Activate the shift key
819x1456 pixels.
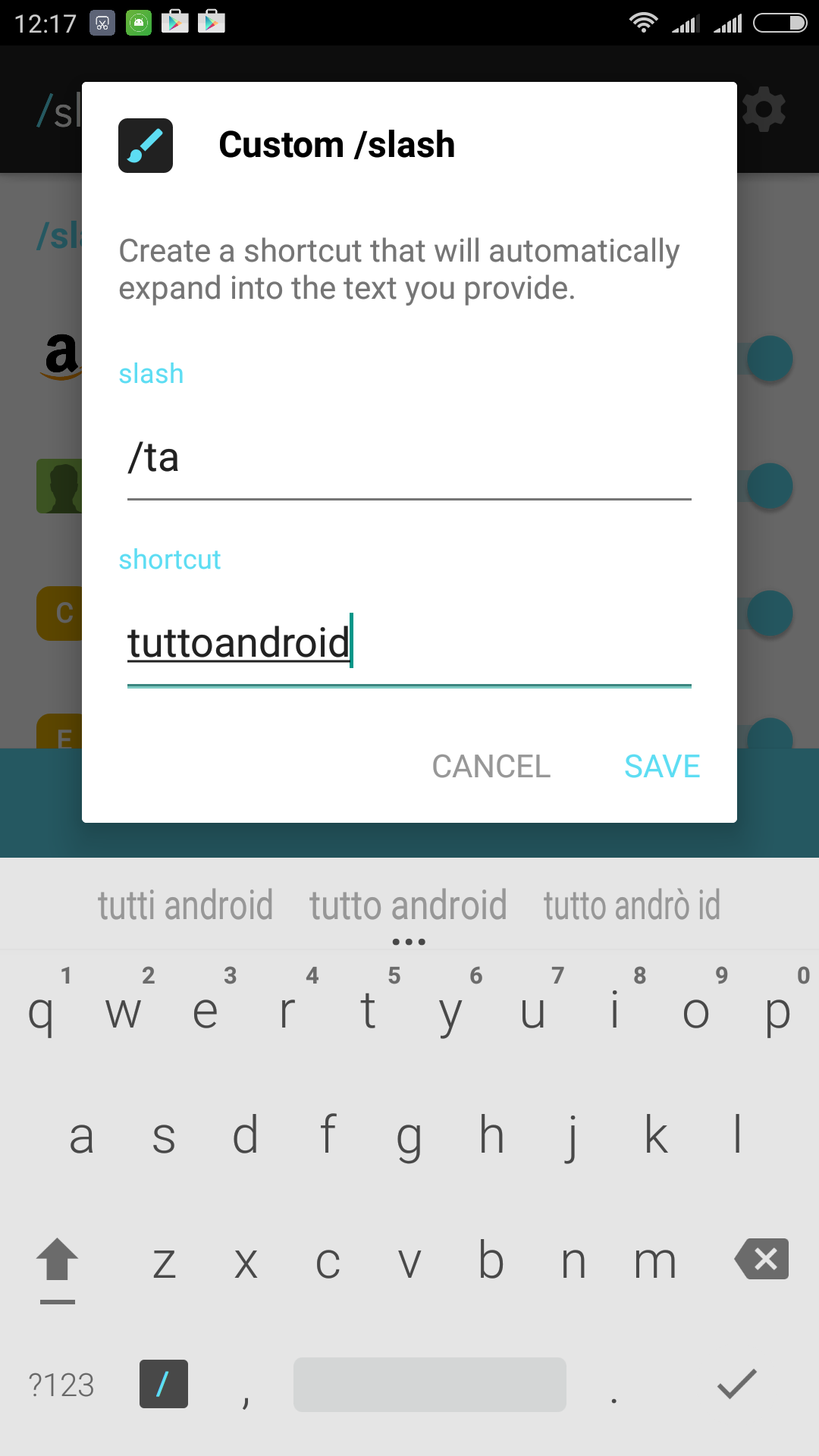click(x=58, y=1262)
